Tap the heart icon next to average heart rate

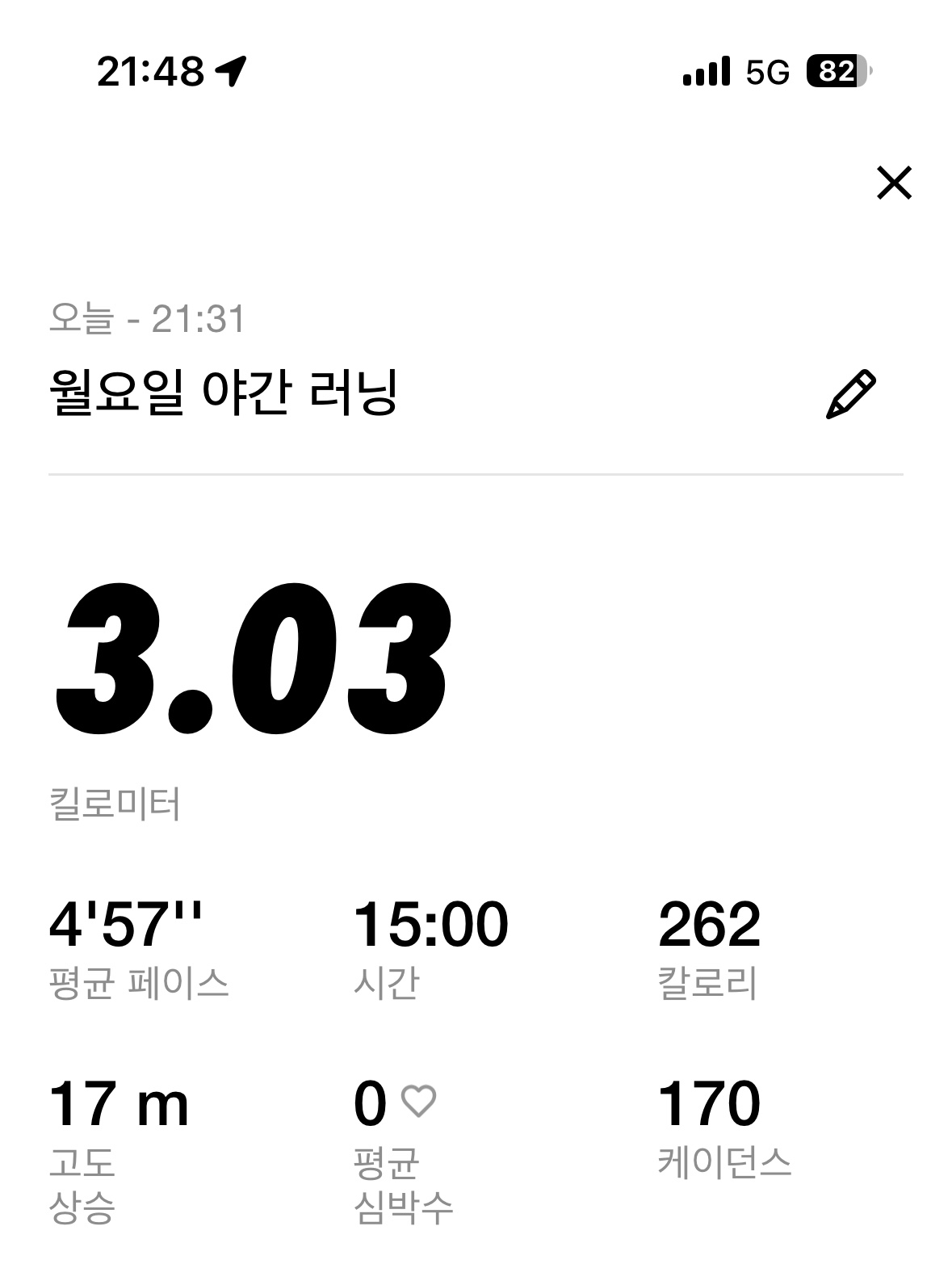(420, 1102)
